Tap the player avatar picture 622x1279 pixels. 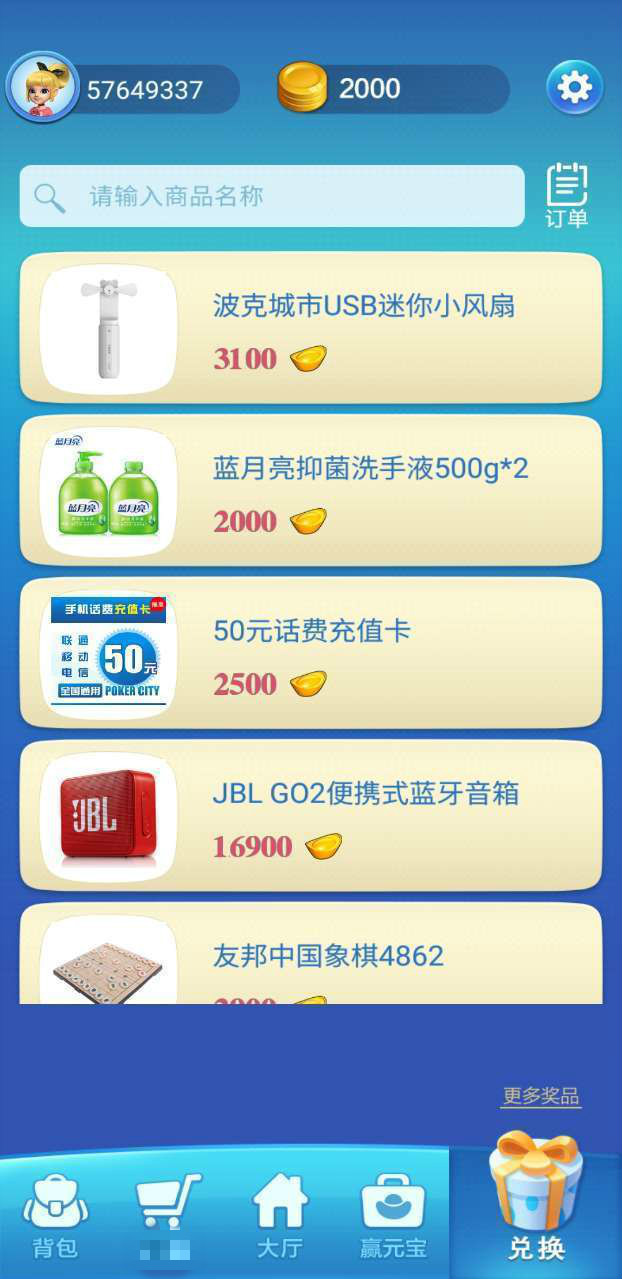pos(42,88)
